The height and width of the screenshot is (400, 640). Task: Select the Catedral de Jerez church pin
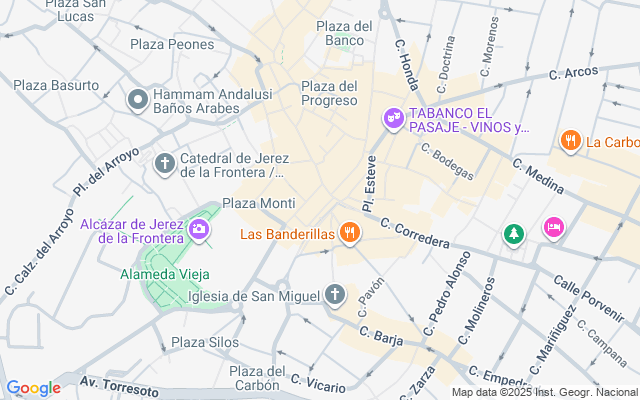[x=165, y=162]
